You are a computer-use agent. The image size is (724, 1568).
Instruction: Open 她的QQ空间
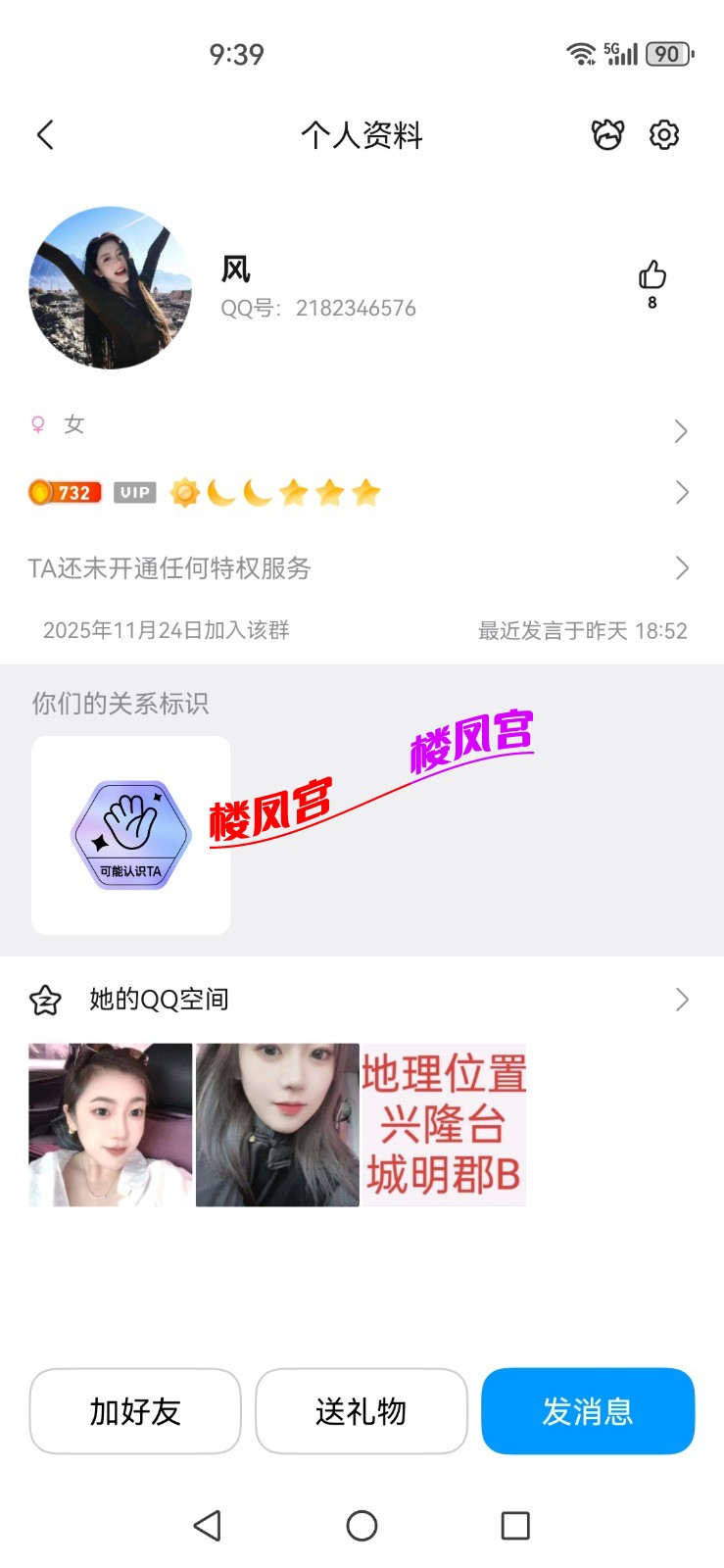[361, 1000]
